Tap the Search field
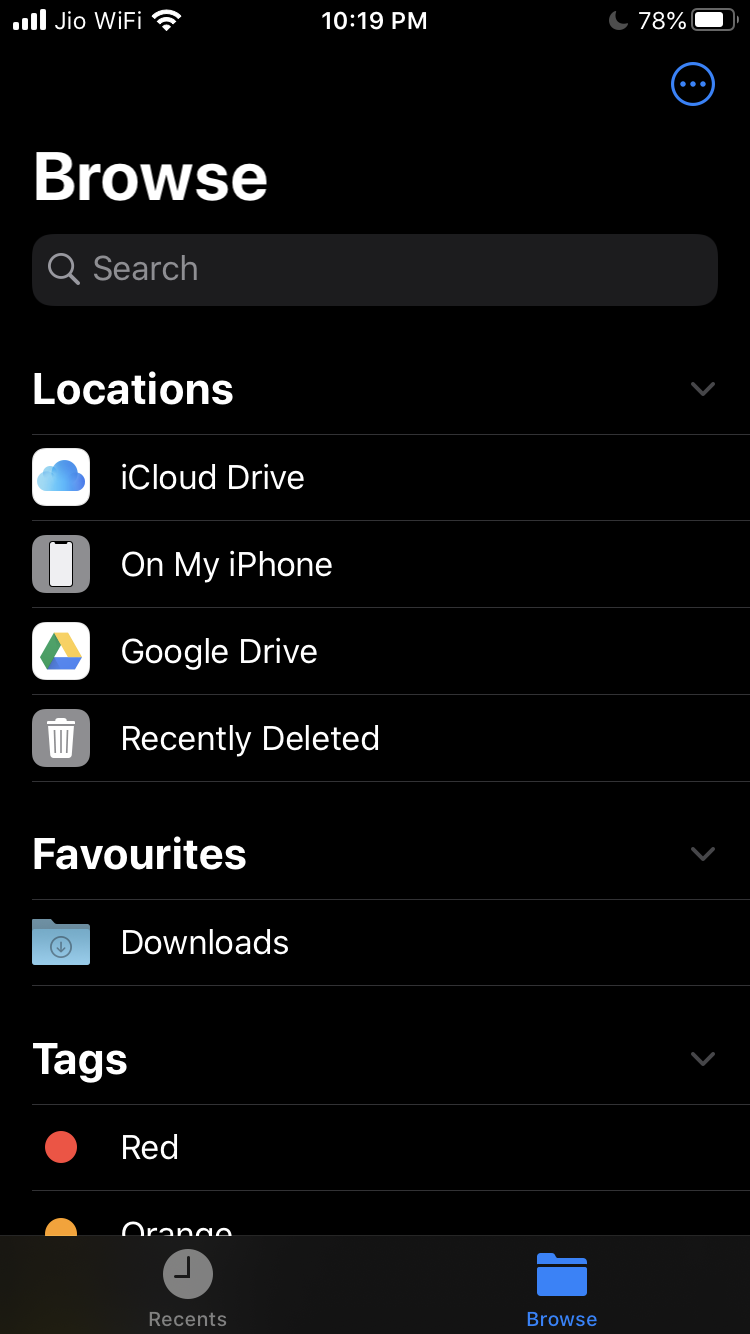Screen dimensions: 750x1334 (375, 269)
